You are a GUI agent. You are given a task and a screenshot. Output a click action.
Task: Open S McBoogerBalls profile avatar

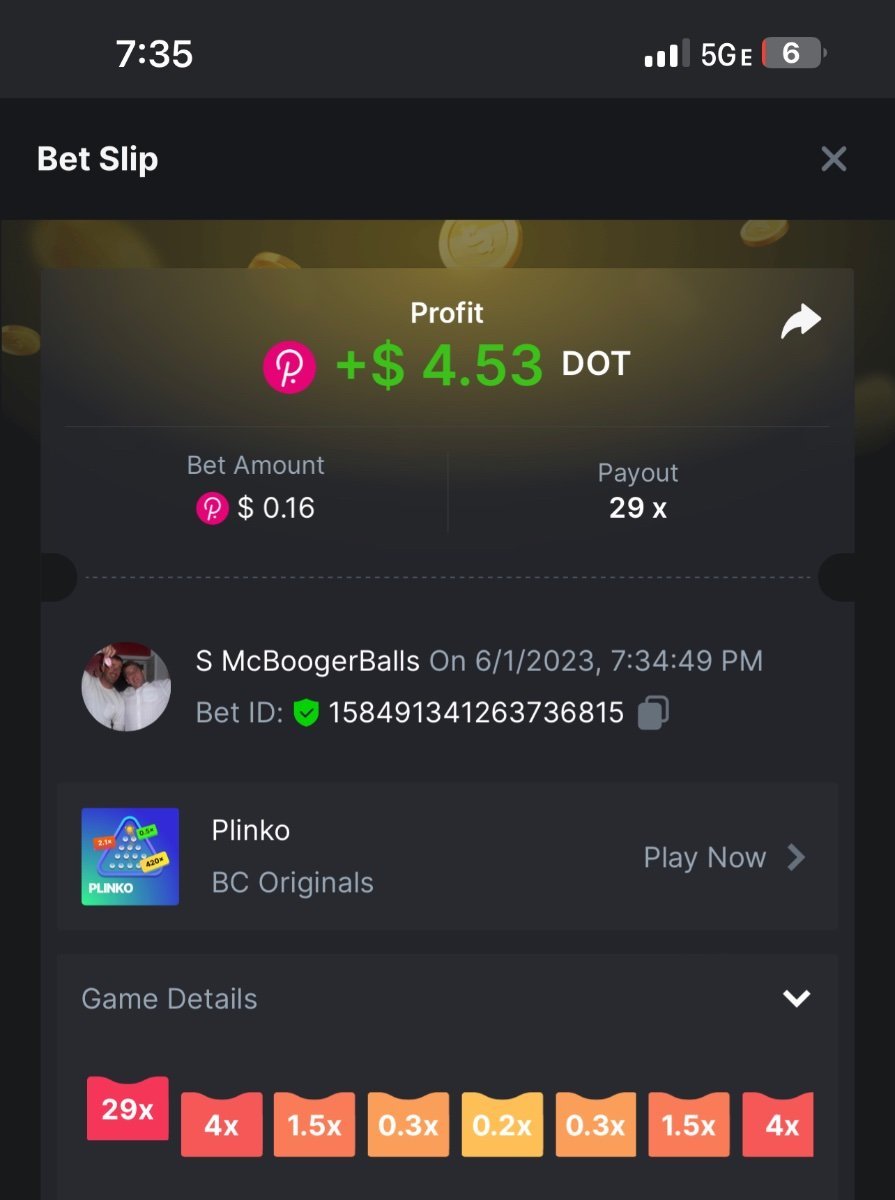pyautogui.click(x=126, y=687)
